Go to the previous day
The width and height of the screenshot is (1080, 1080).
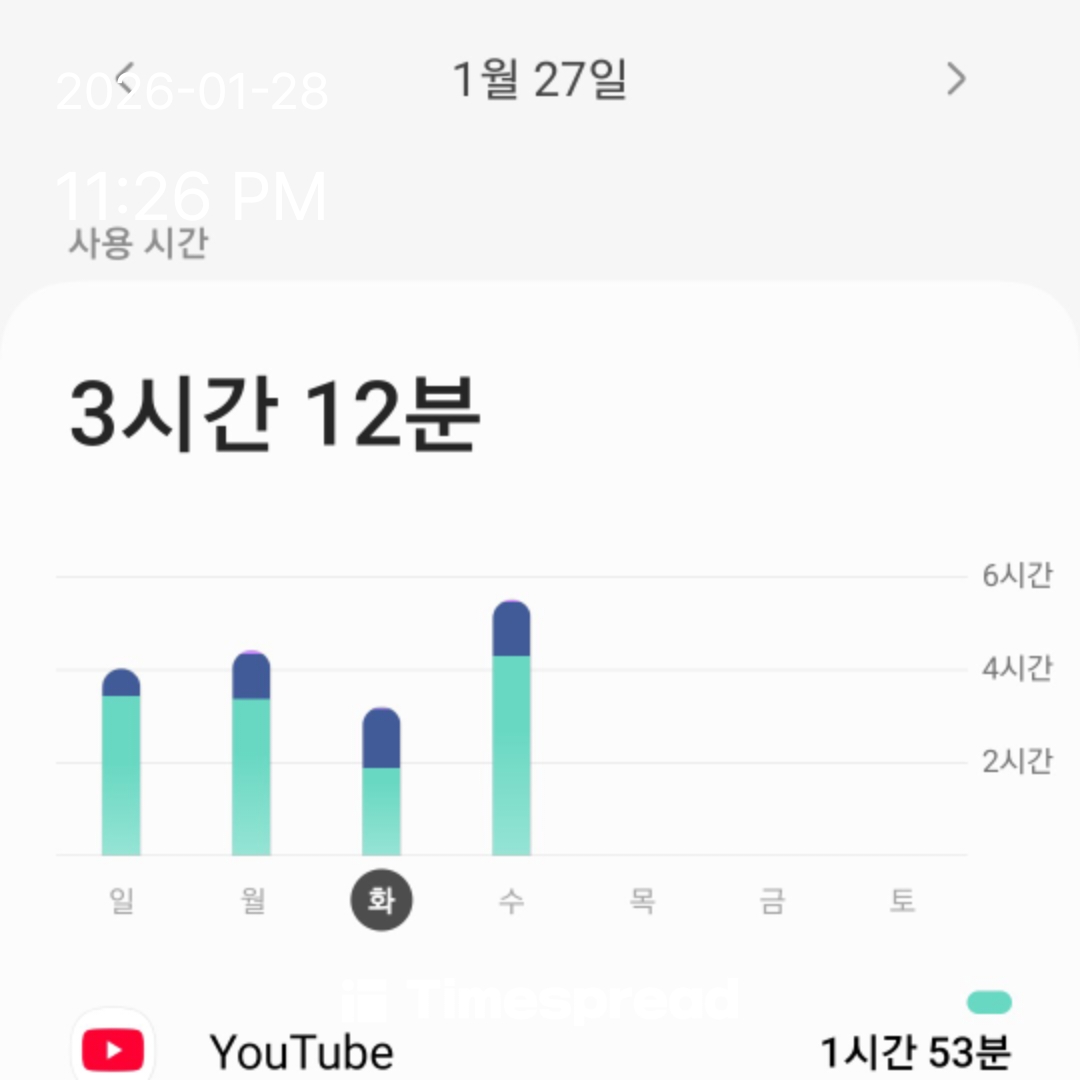pyautogui.click(x=125, y=78)
